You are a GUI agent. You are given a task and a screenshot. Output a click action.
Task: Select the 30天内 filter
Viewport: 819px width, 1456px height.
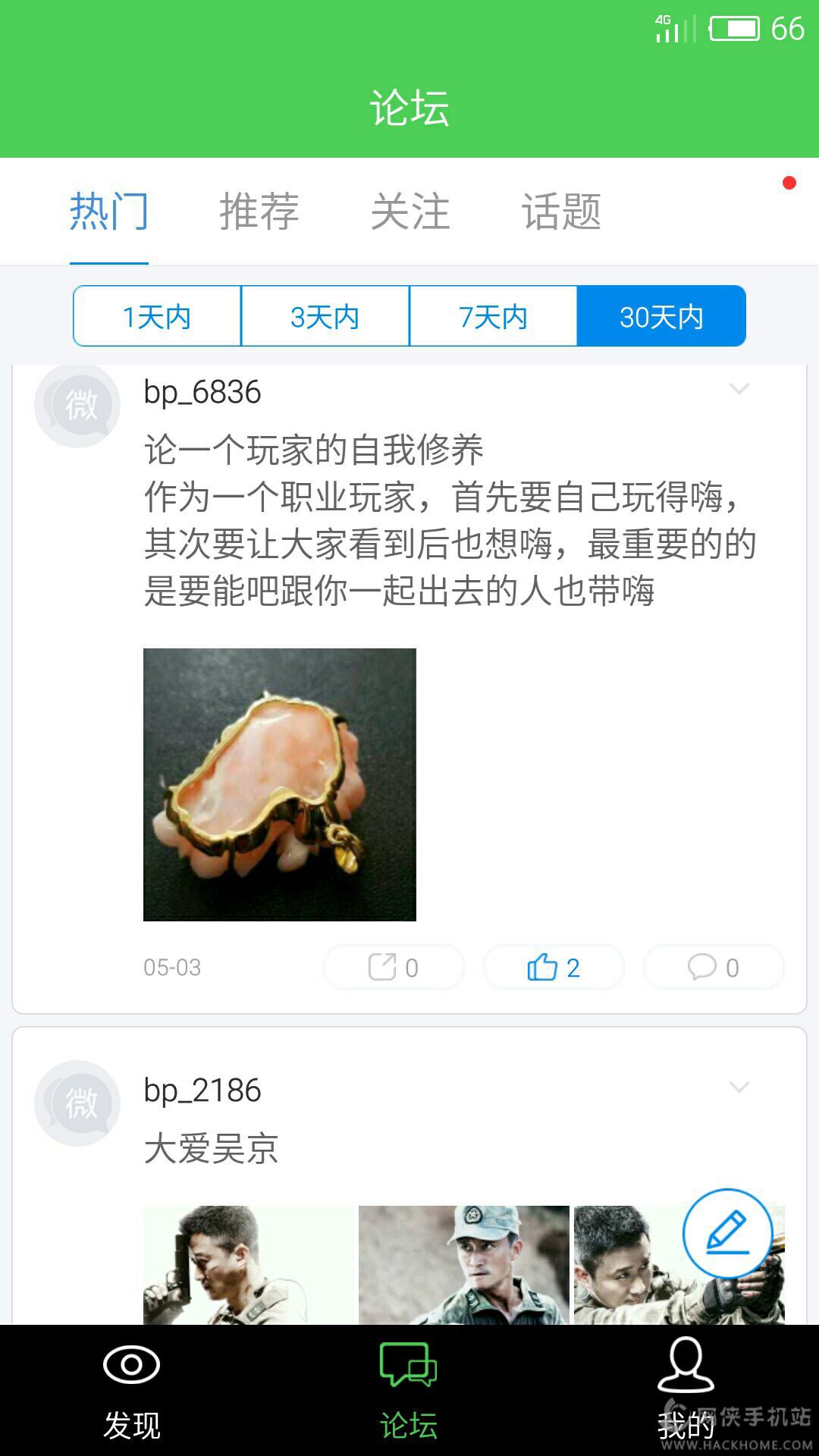tap(661, 316)
